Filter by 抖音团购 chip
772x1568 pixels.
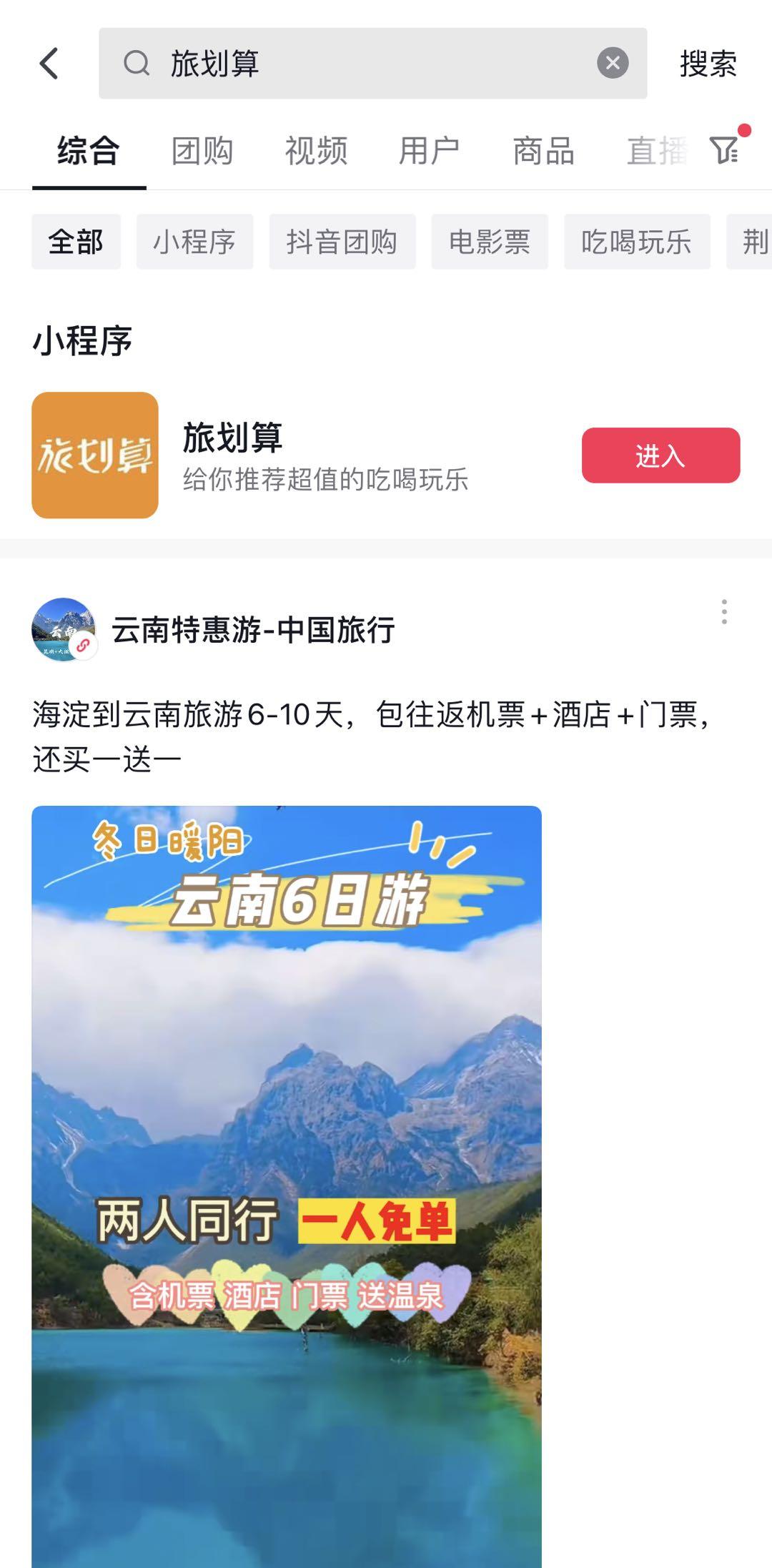tap(342, 242)
